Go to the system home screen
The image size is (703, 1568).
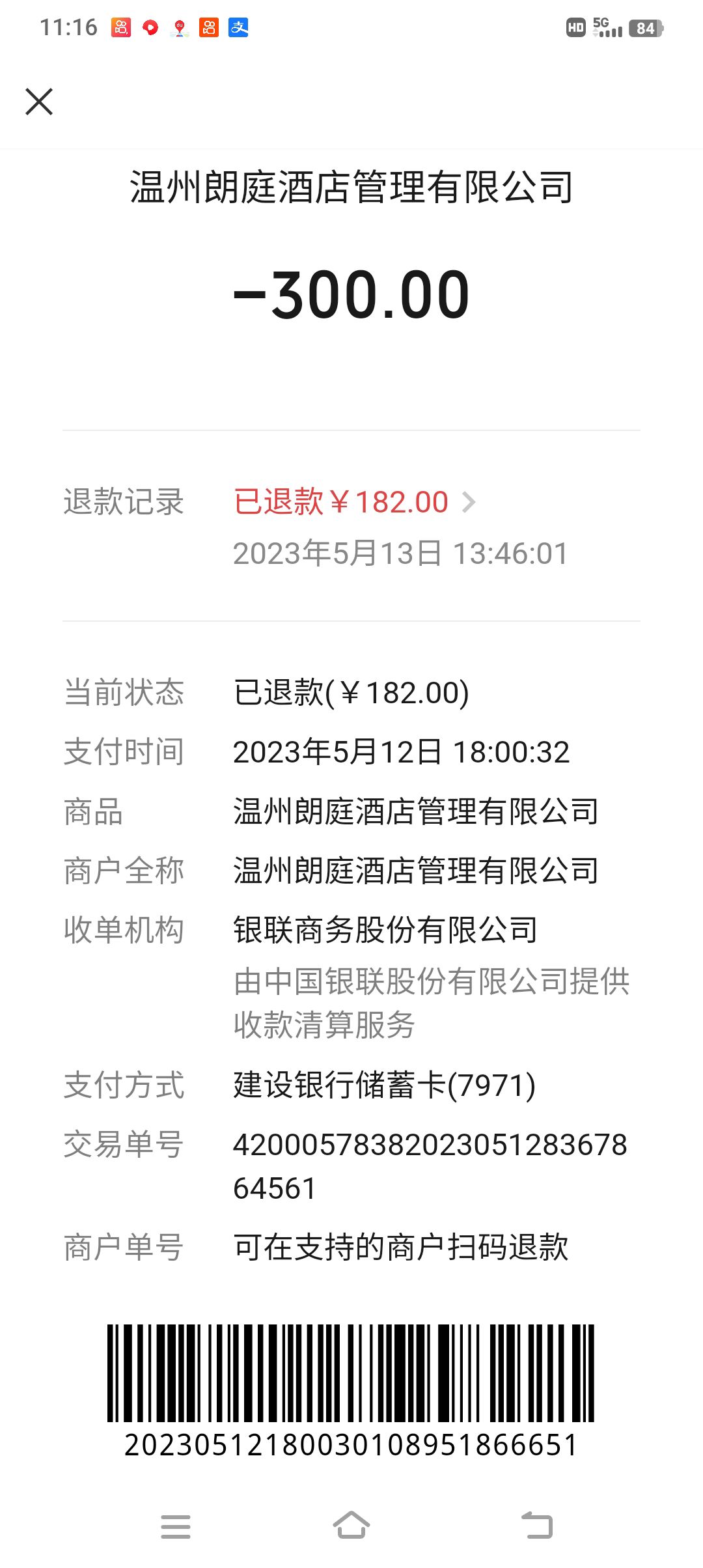click(x=351, y=1526)
